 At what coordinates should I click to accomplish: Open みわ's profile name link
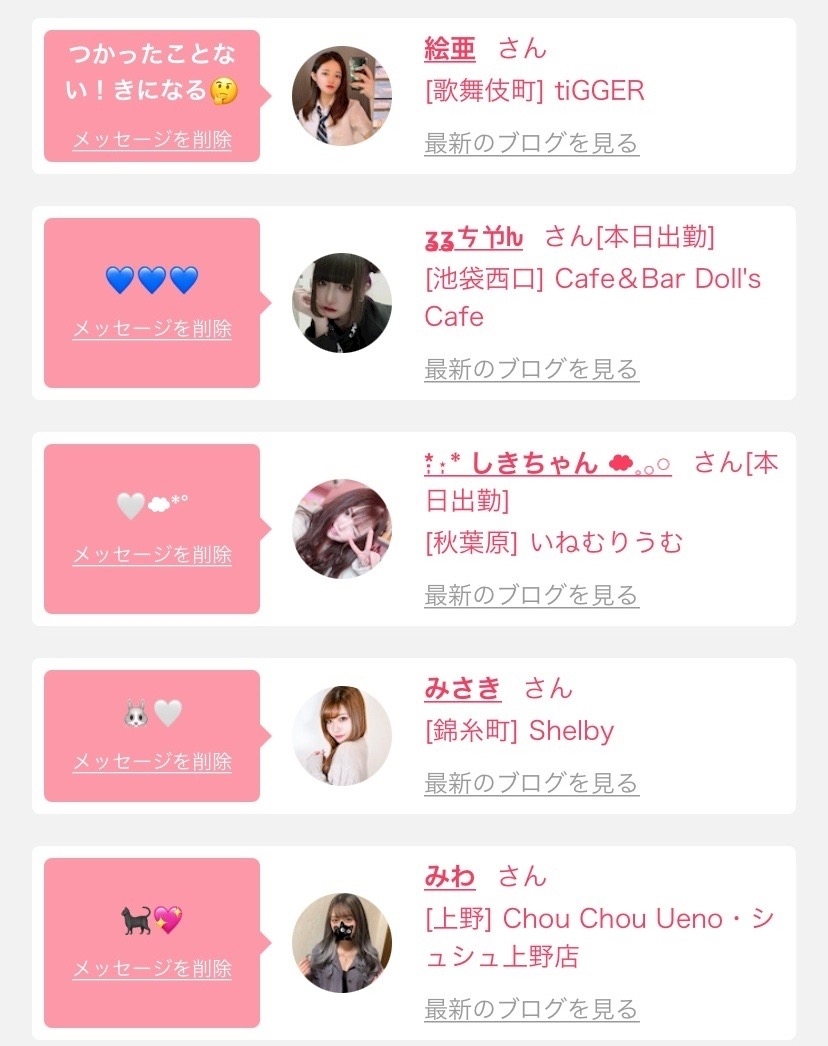(450, 876)
